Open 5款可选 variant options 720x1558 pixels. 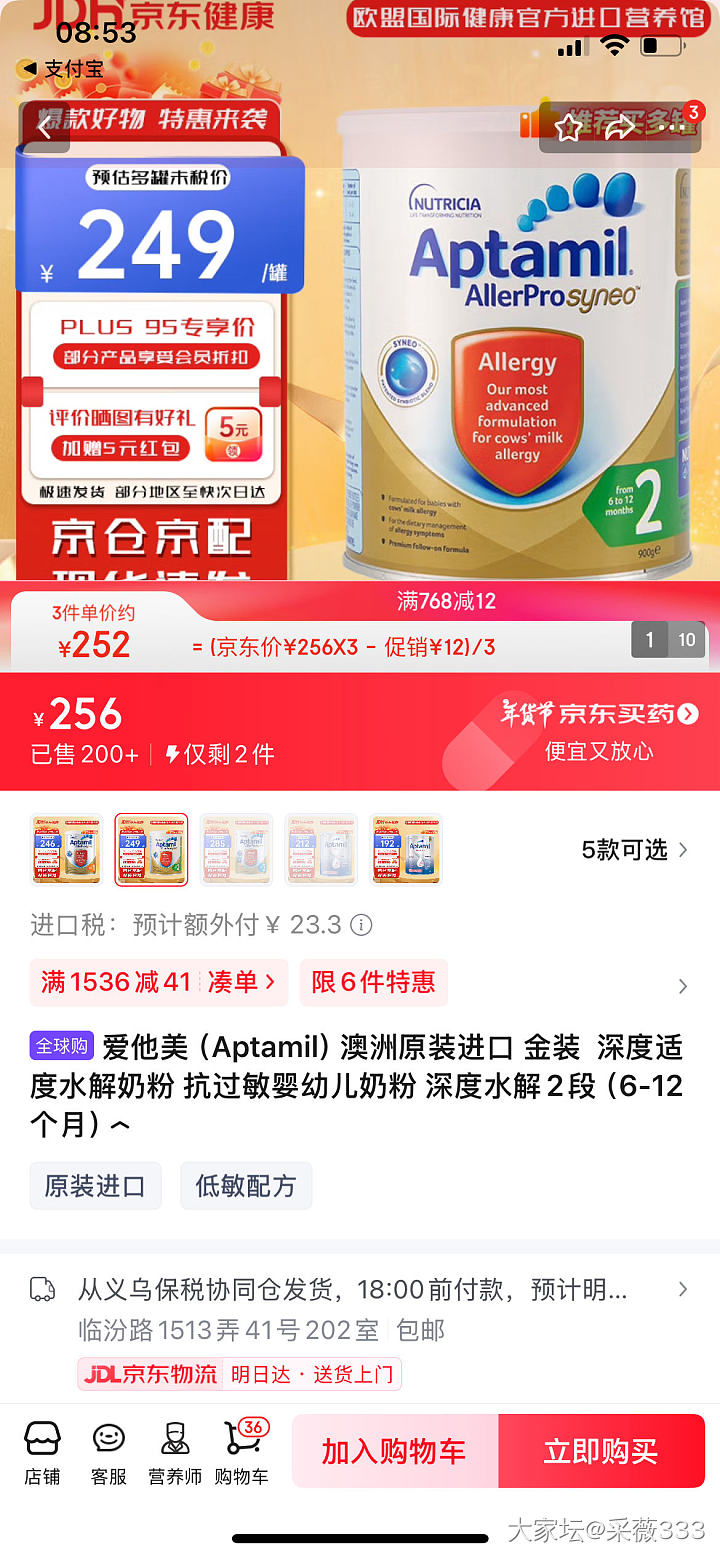[634, 850]
